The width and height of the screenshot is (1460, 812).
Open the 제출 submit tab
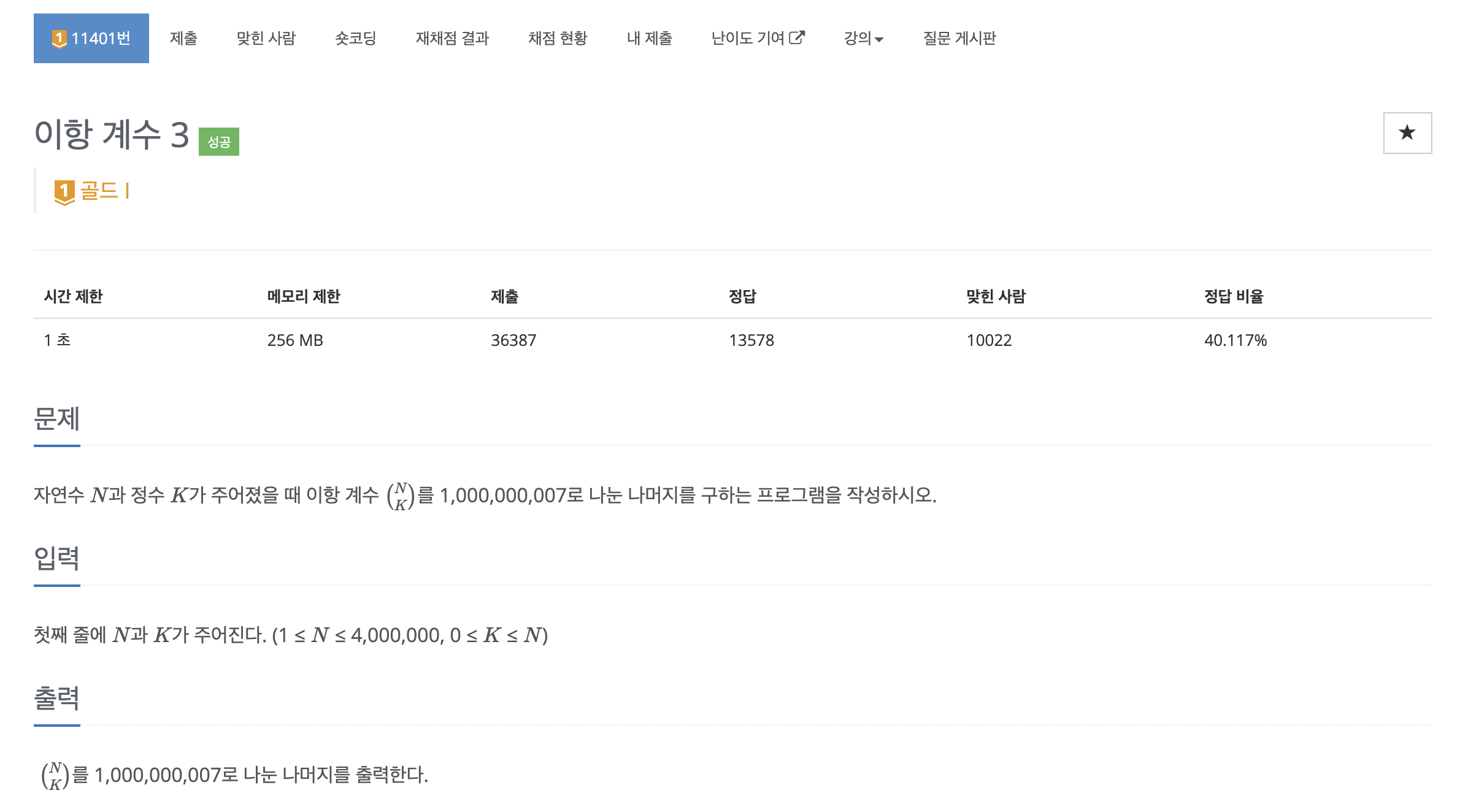183,38
